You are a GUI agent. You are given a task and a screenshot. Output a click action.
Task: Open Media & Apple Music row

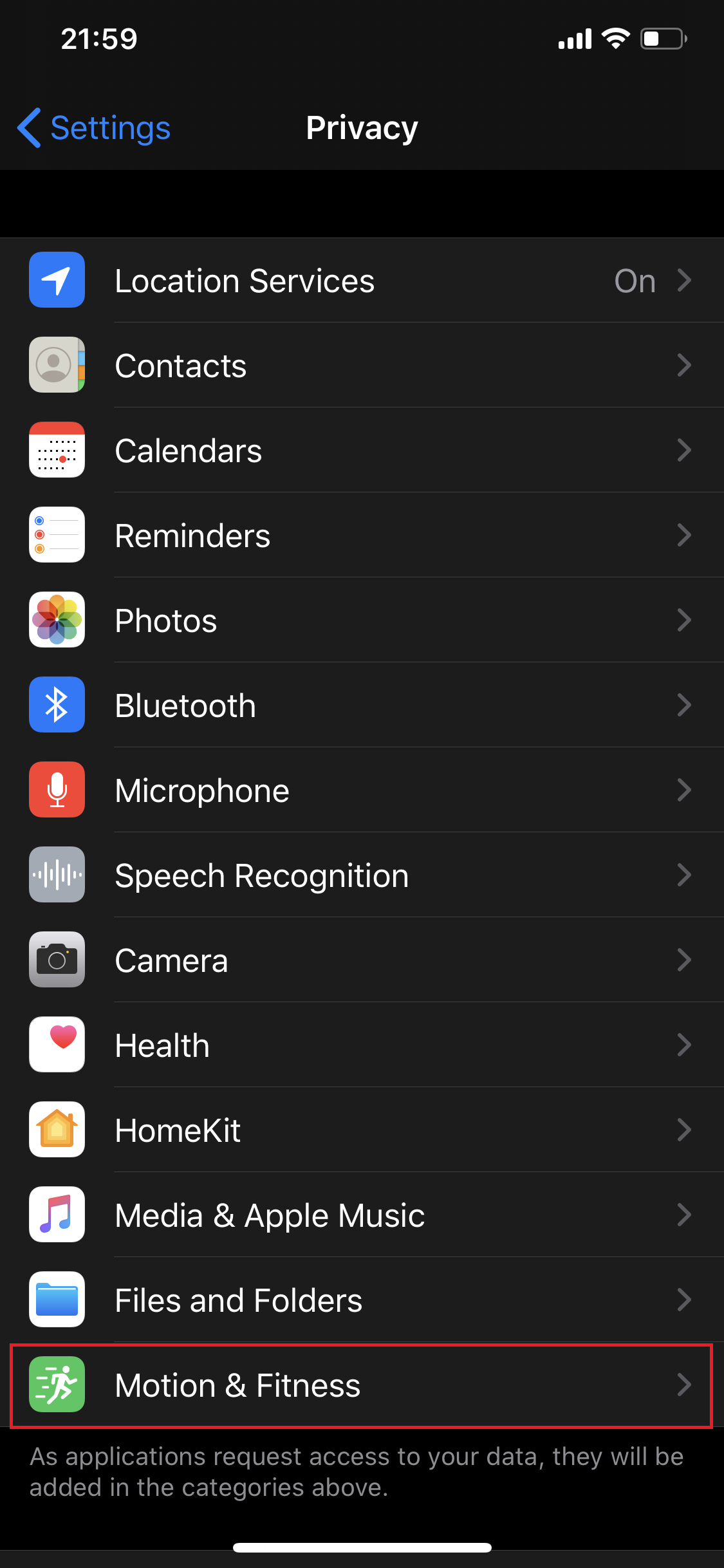(x=362, y=1215)
